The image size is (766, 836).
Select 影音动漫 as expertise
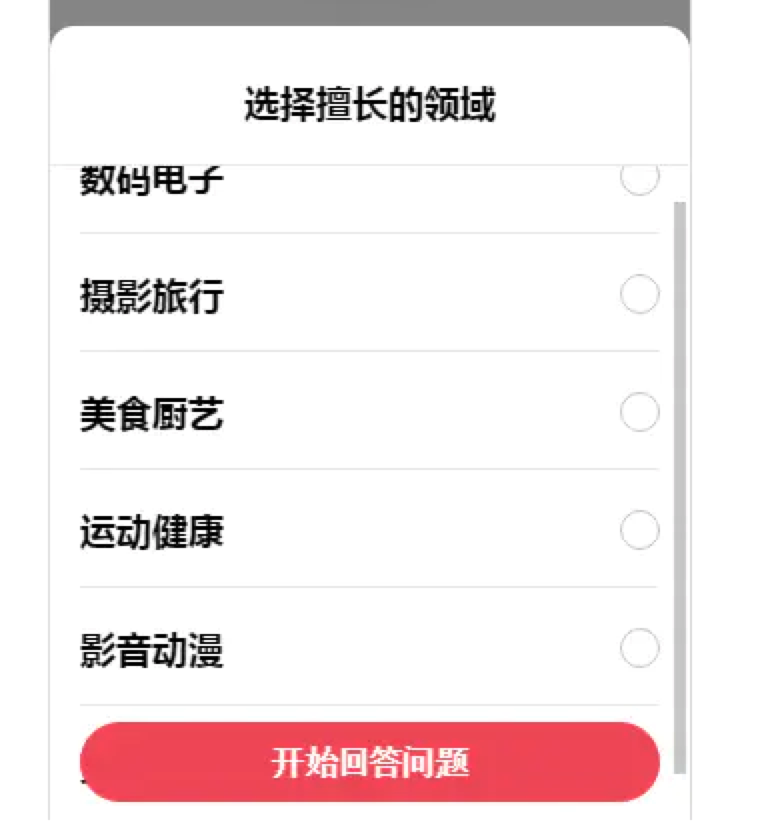point(639,649)
